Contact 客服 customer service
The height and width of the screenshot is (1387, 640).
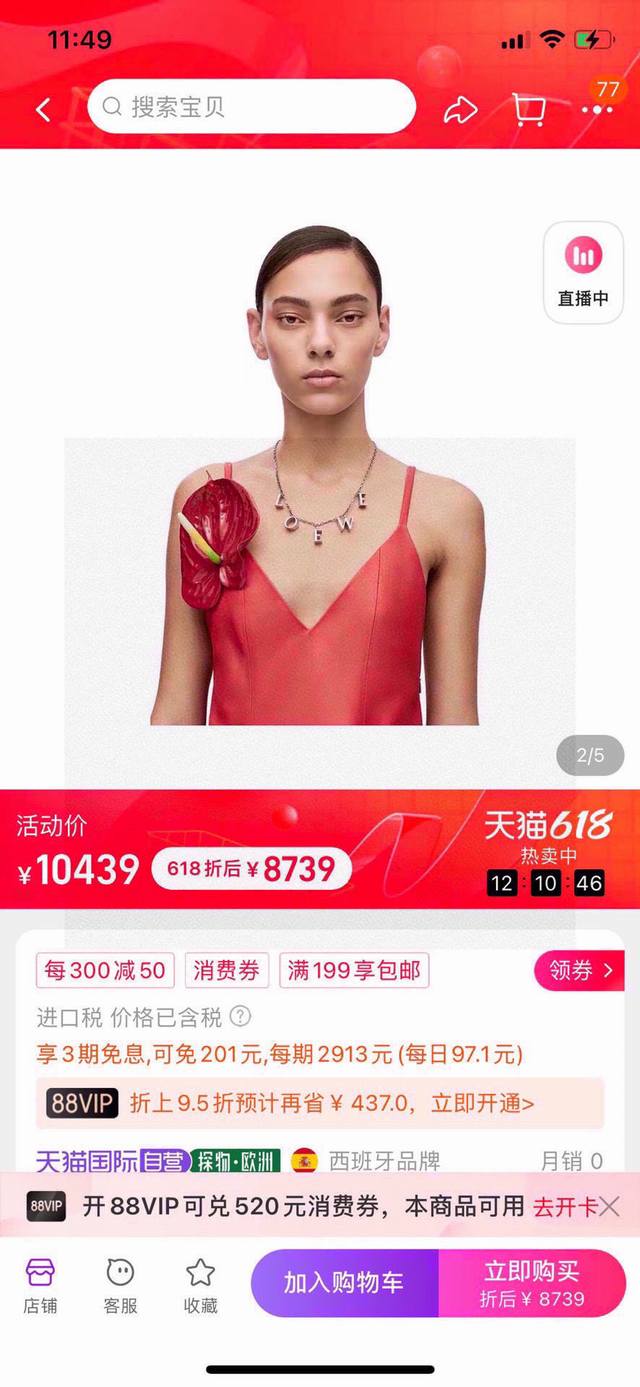tap(120, 1286)
